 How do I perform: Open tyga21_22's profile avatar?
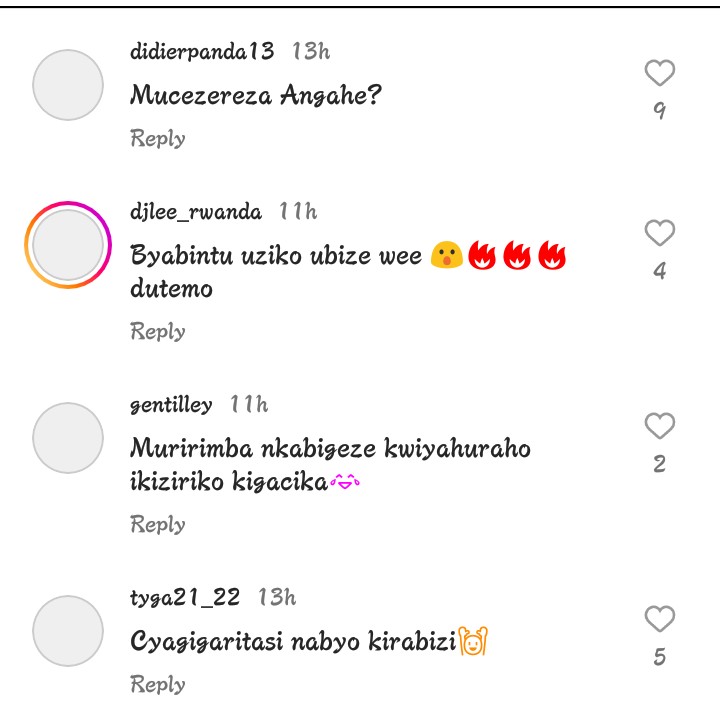[68, 631]
